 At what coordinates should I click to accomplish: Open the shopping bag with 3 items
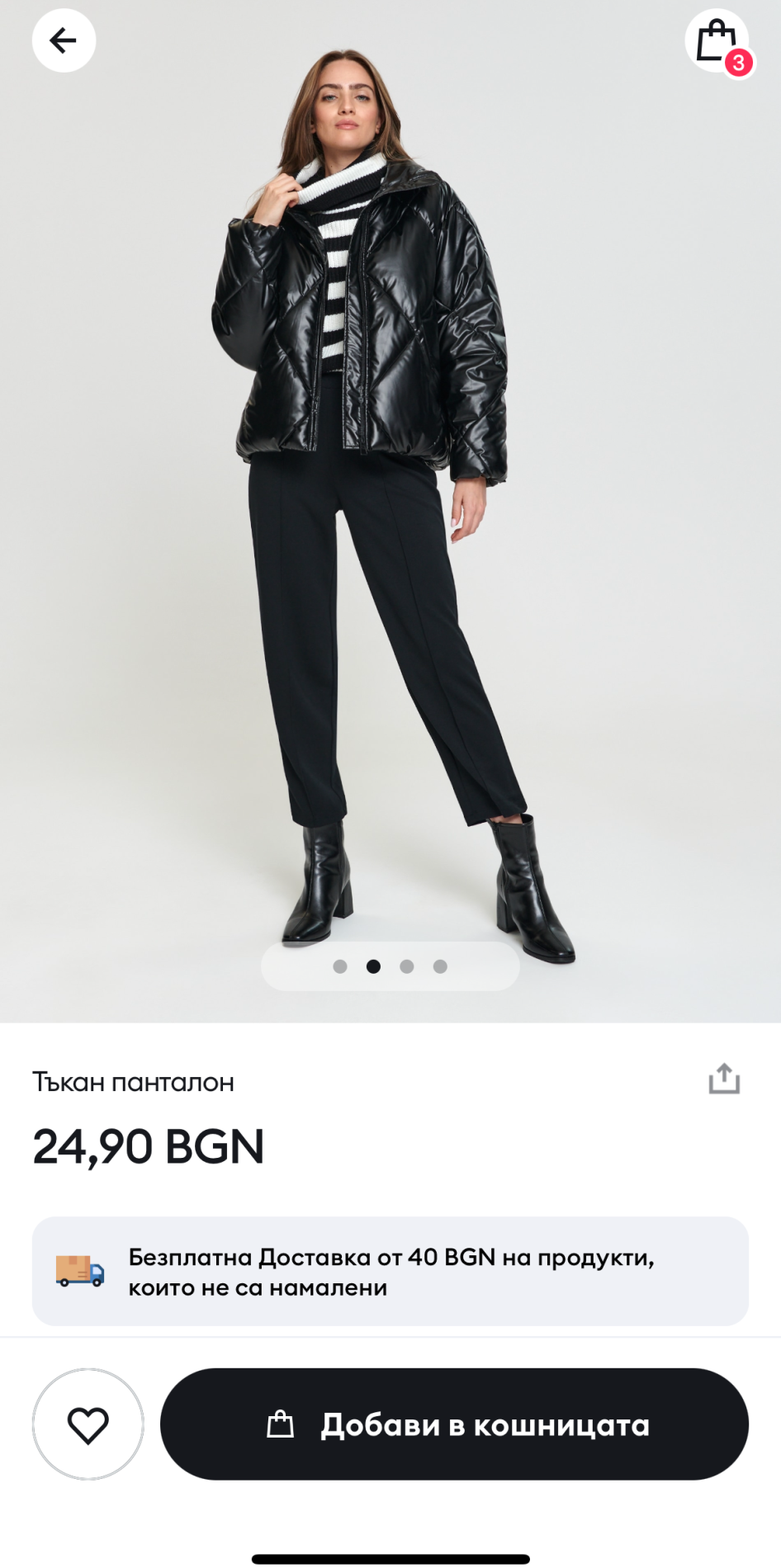(x=717, y=41)
